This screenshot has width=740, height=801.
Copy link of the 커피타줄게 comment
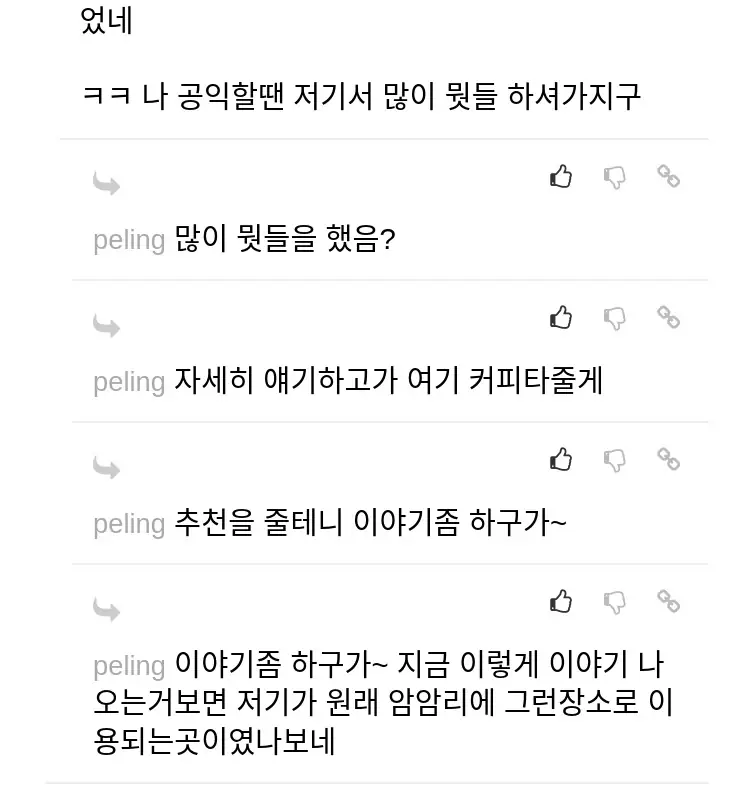[x=668, y=318]
